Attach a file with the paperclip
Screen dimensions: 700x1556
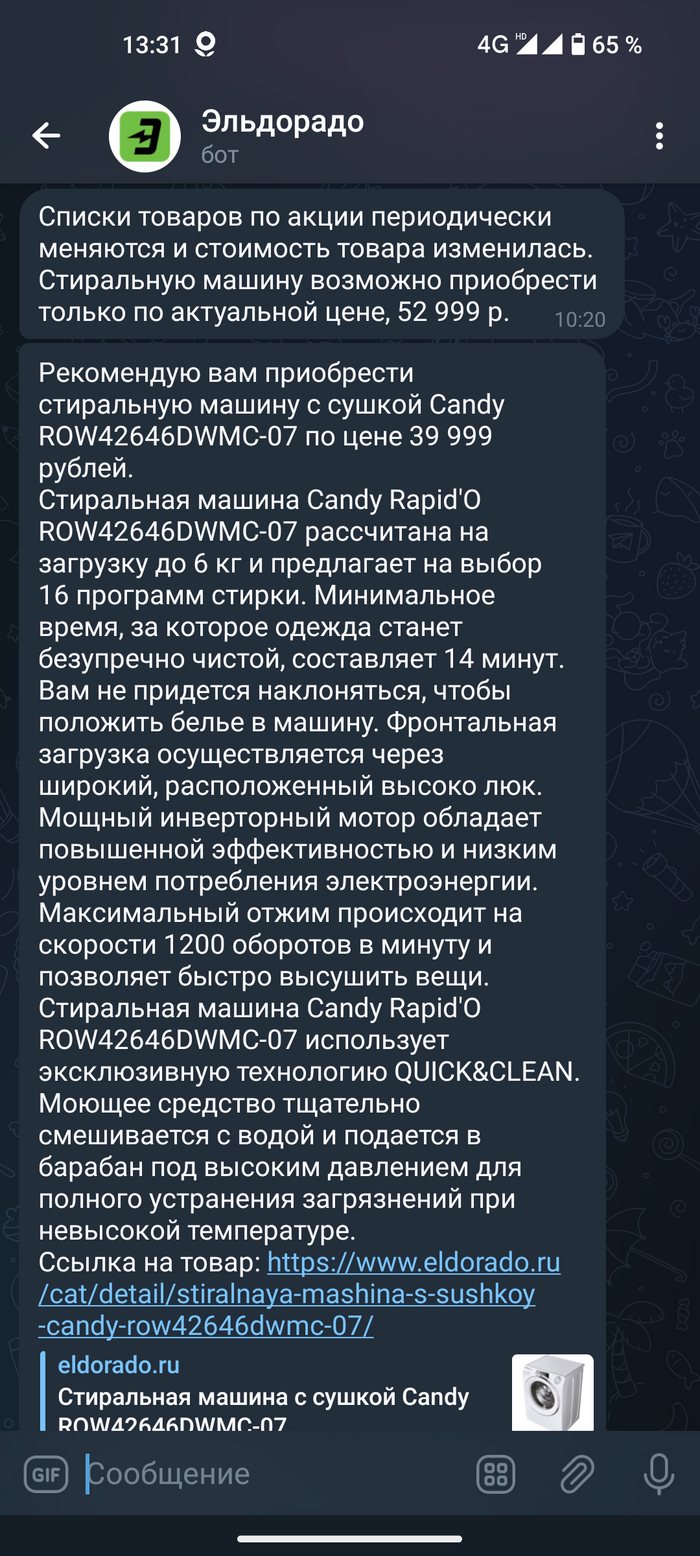[x=577, y=1473]
